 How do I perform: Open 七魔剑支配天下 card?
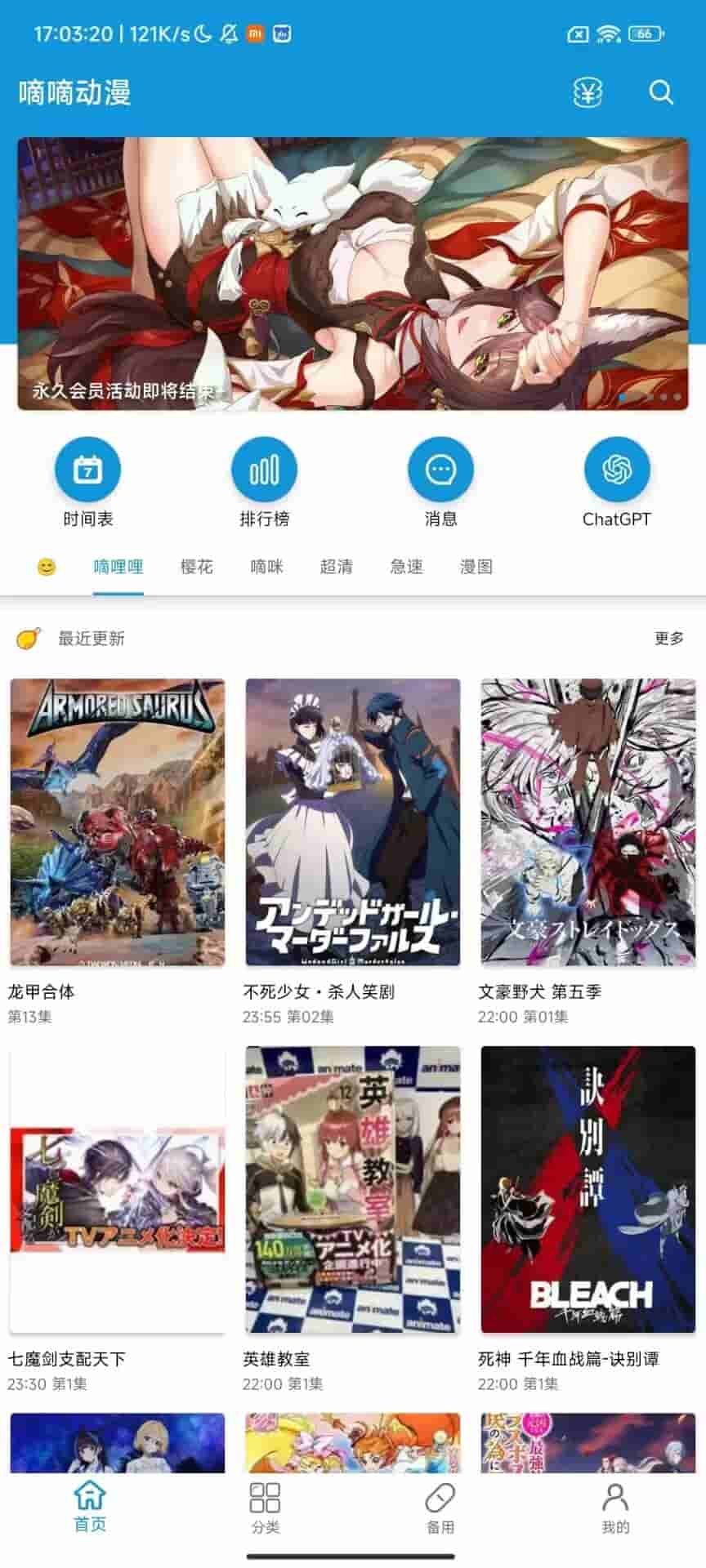point(118,1190)
